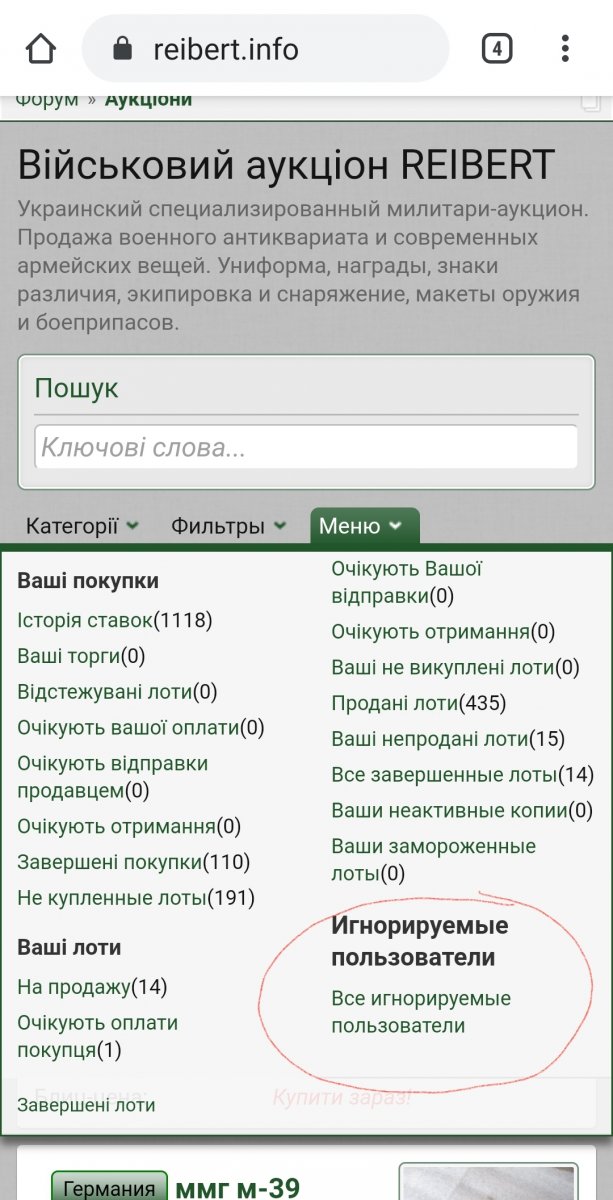
Task: Open the browser tab switcher
Action: click(x=497, y=48)
